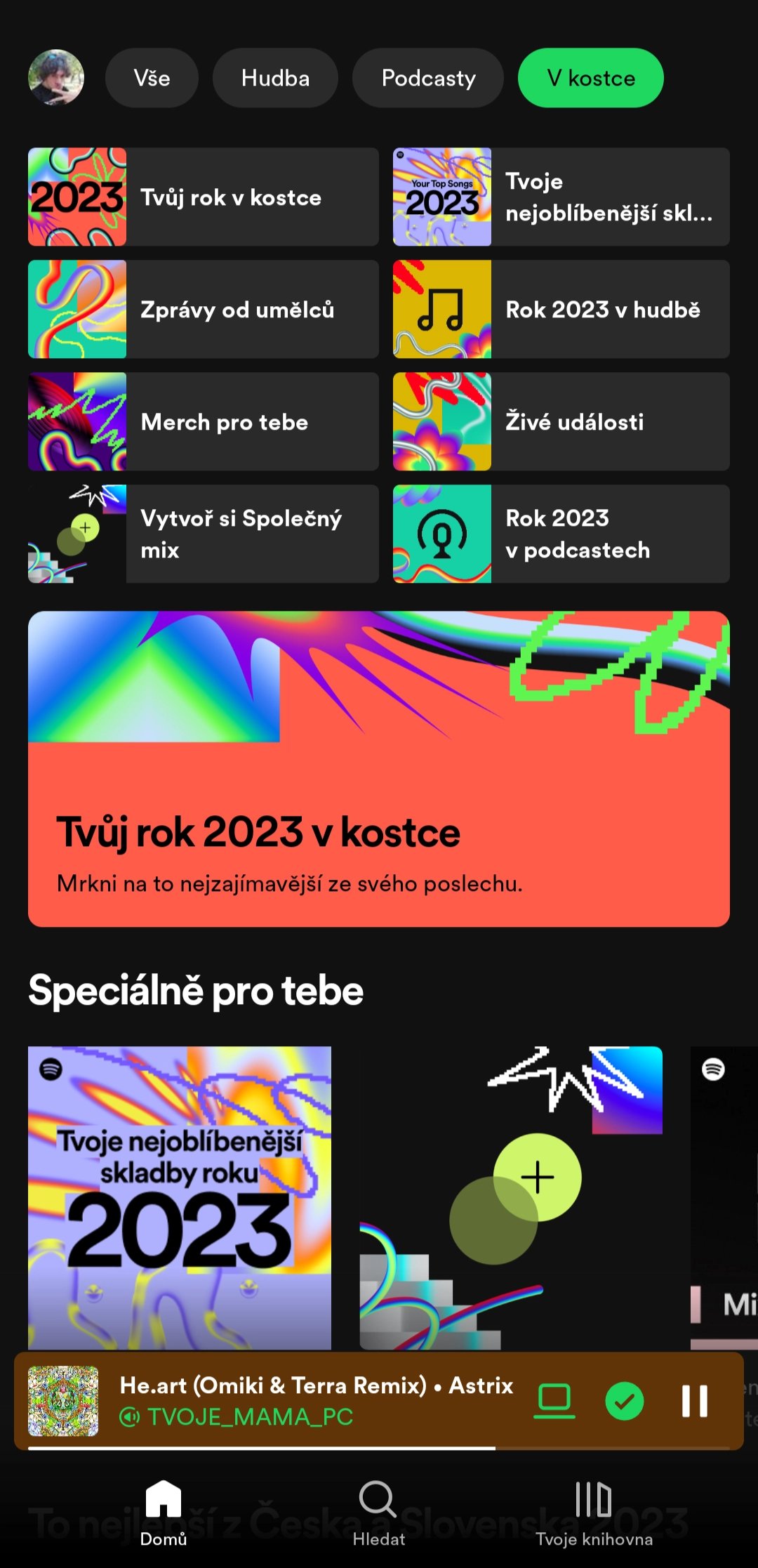
Task: Open Rok 2023 v podcastech tile
Action: pyautogui.click(x=561, y=534)
